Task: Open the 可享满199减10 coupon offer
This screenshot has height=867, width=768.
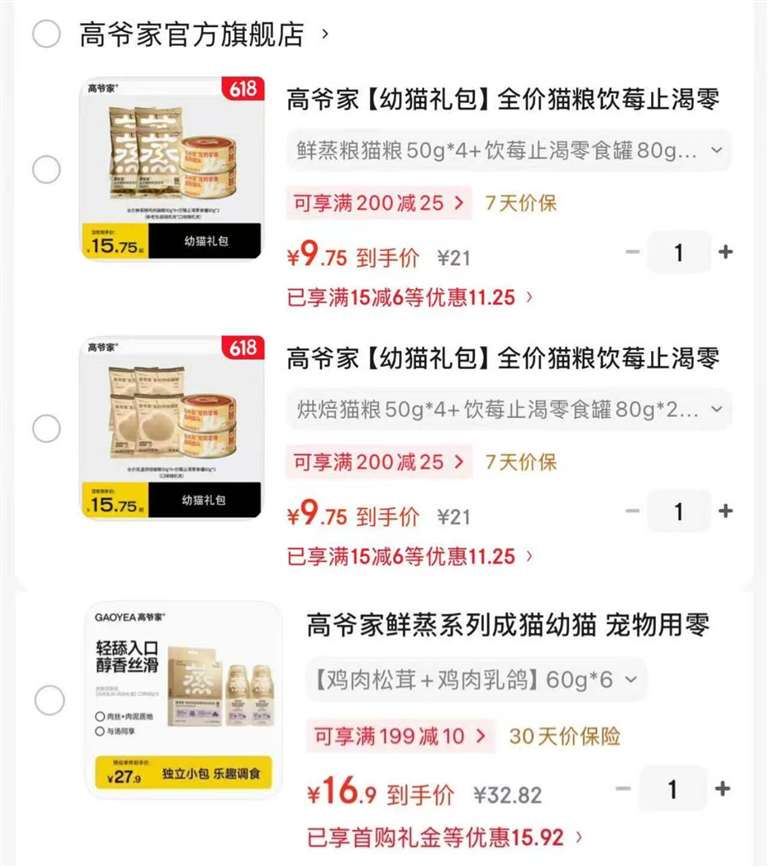Action: [400, 736]
